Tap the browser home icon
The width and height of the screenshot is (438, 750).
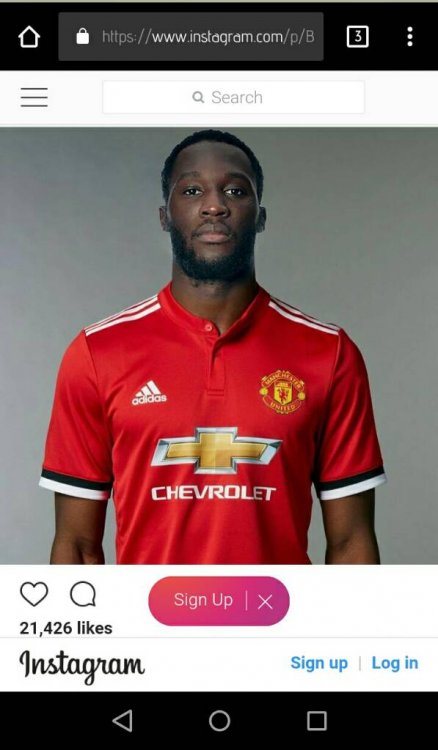tap(29, 37)
